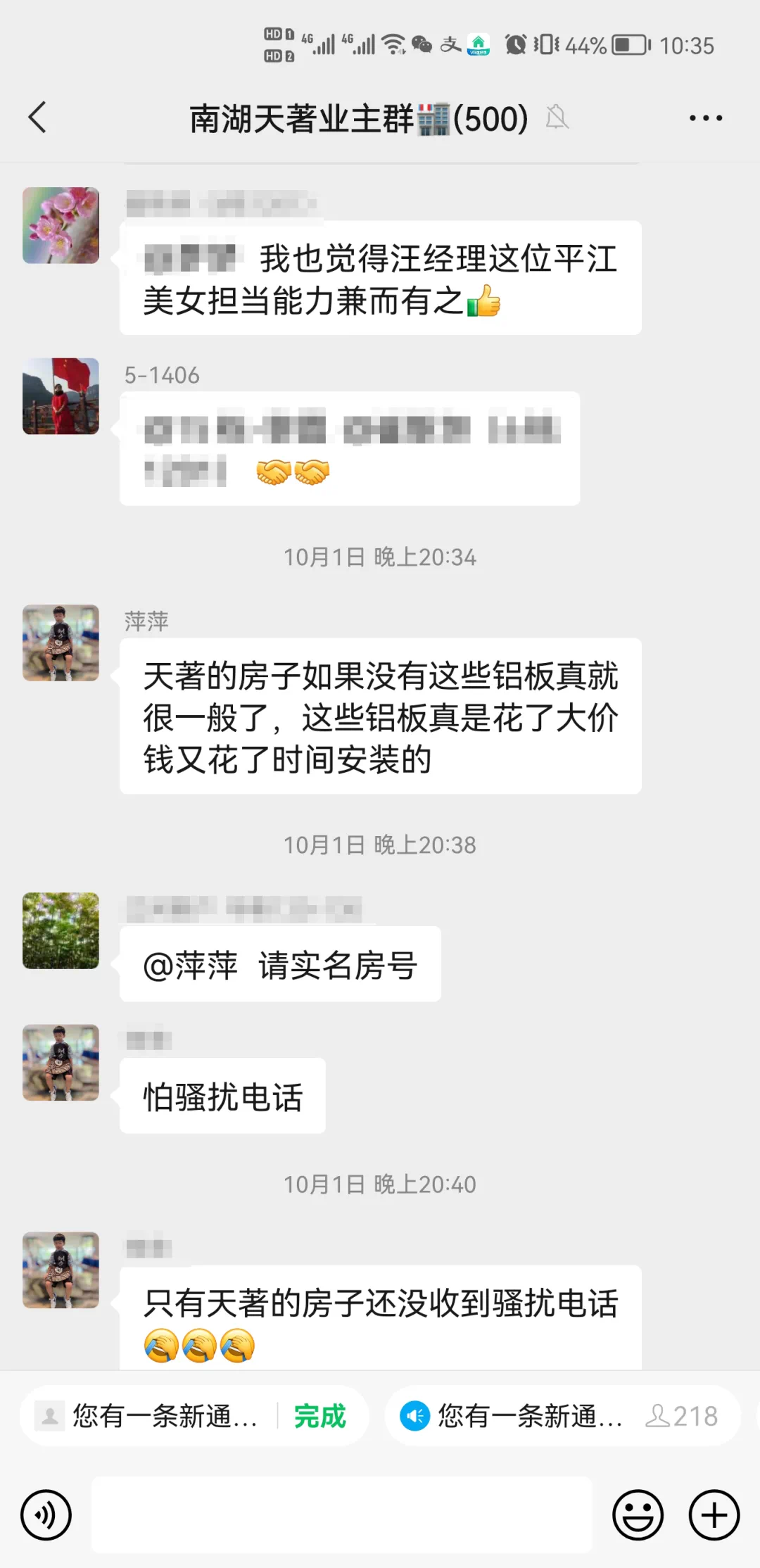Open profile of member 5-1406 via avatar
Viewport: 760px width, 1568px height.
pyautogui.click(x=61, y=396)
